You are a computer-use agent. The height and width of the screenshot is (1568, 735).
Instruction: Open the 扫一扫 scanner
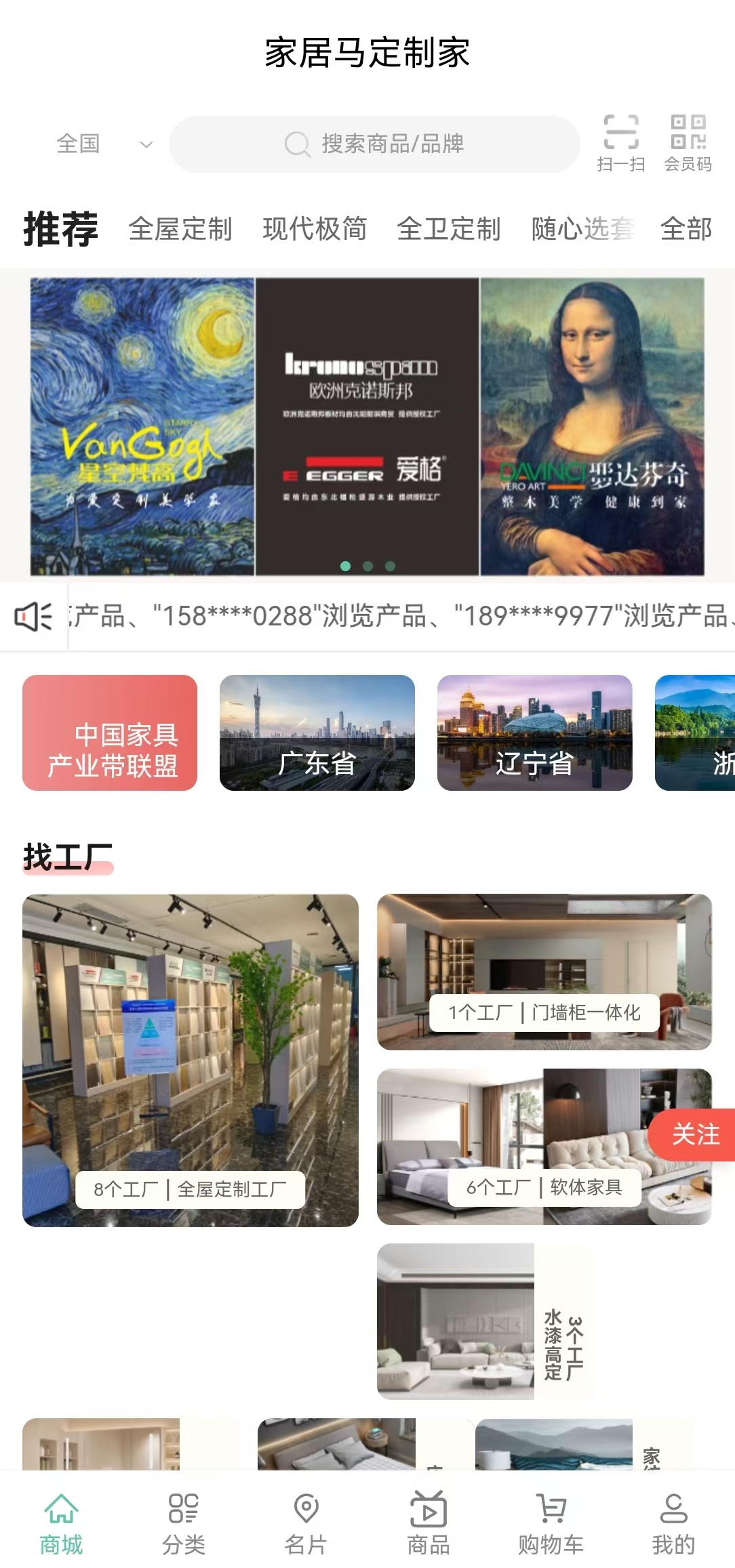620,142
